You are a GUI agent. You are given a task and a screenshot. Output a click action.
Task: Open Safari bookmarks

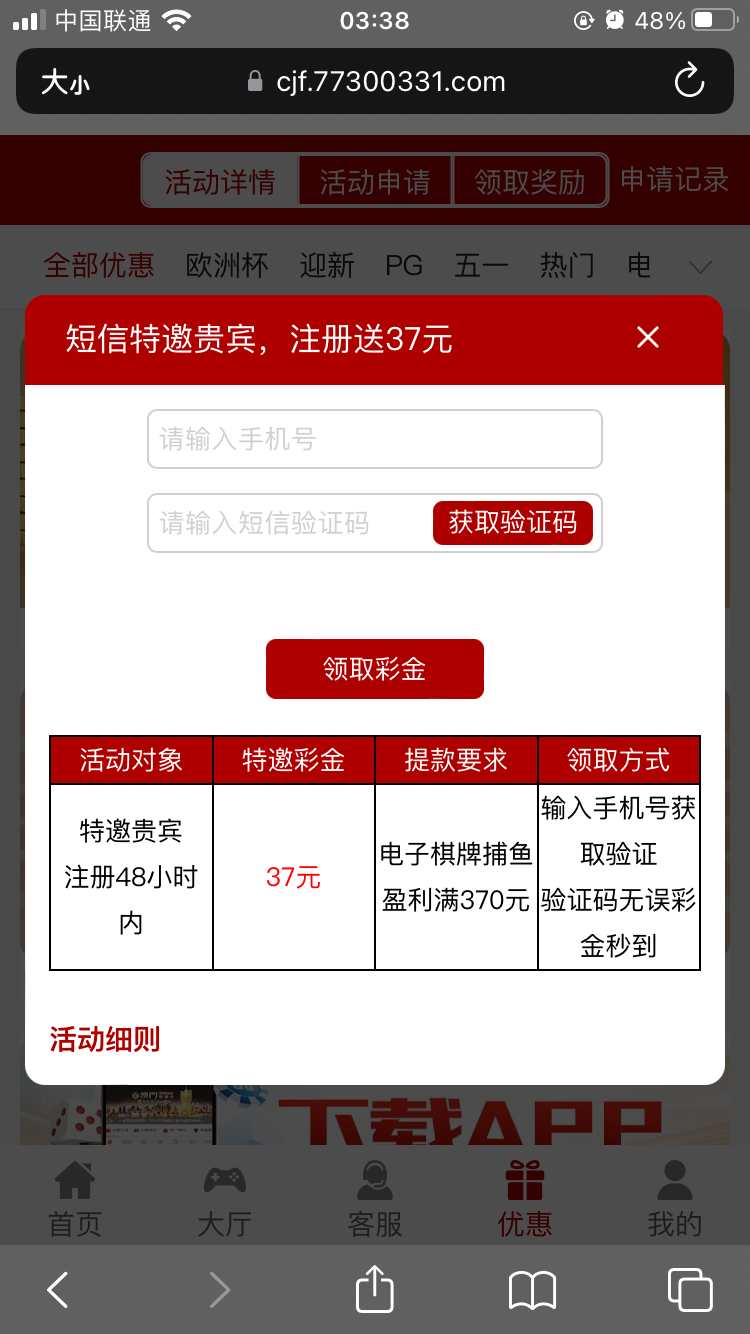click(532, 1290)
